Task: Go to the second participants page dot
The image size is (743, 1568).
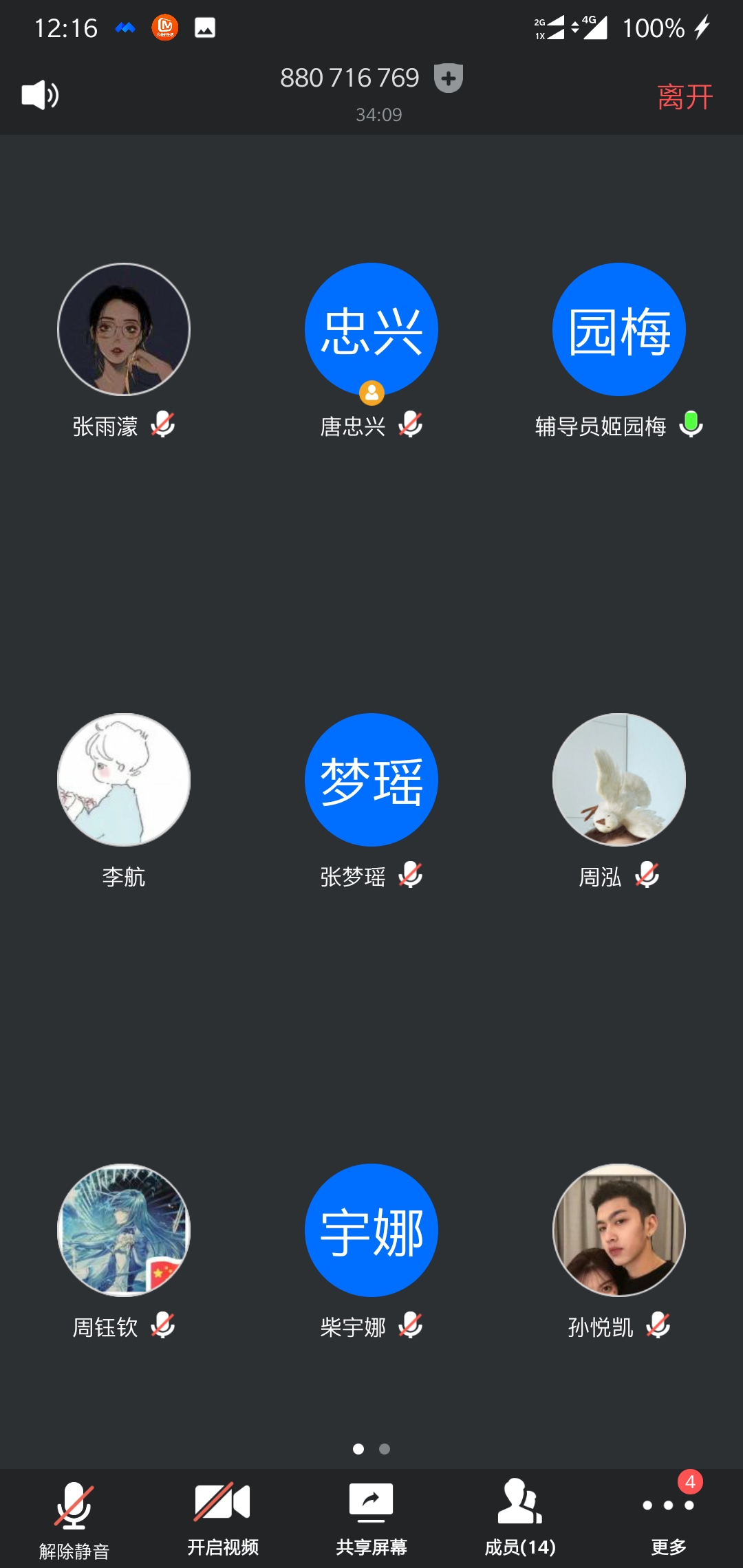Action: [x=385, y=1449]
